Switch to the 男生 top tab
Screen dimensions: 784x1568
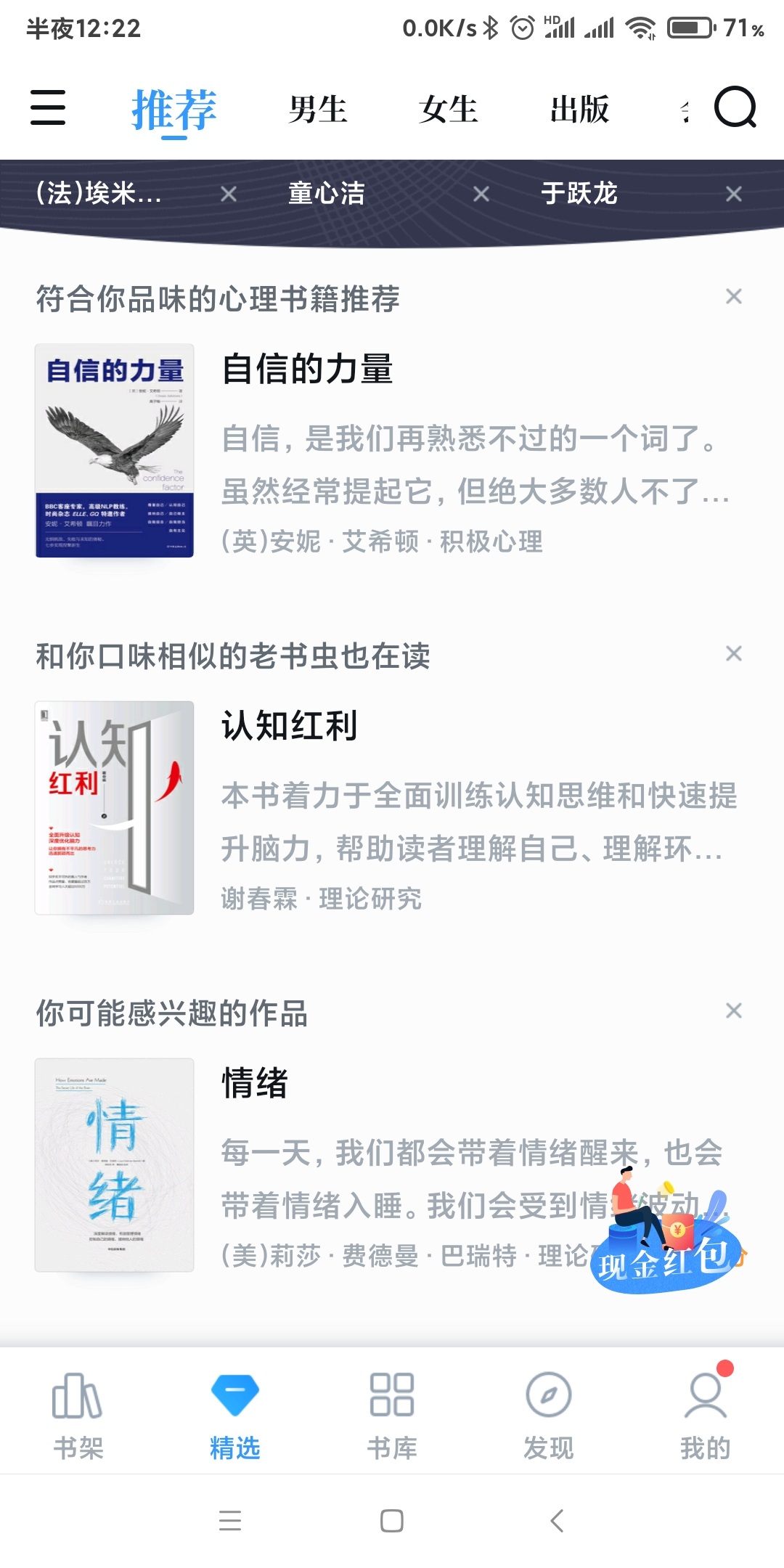[x=317, y=110]
